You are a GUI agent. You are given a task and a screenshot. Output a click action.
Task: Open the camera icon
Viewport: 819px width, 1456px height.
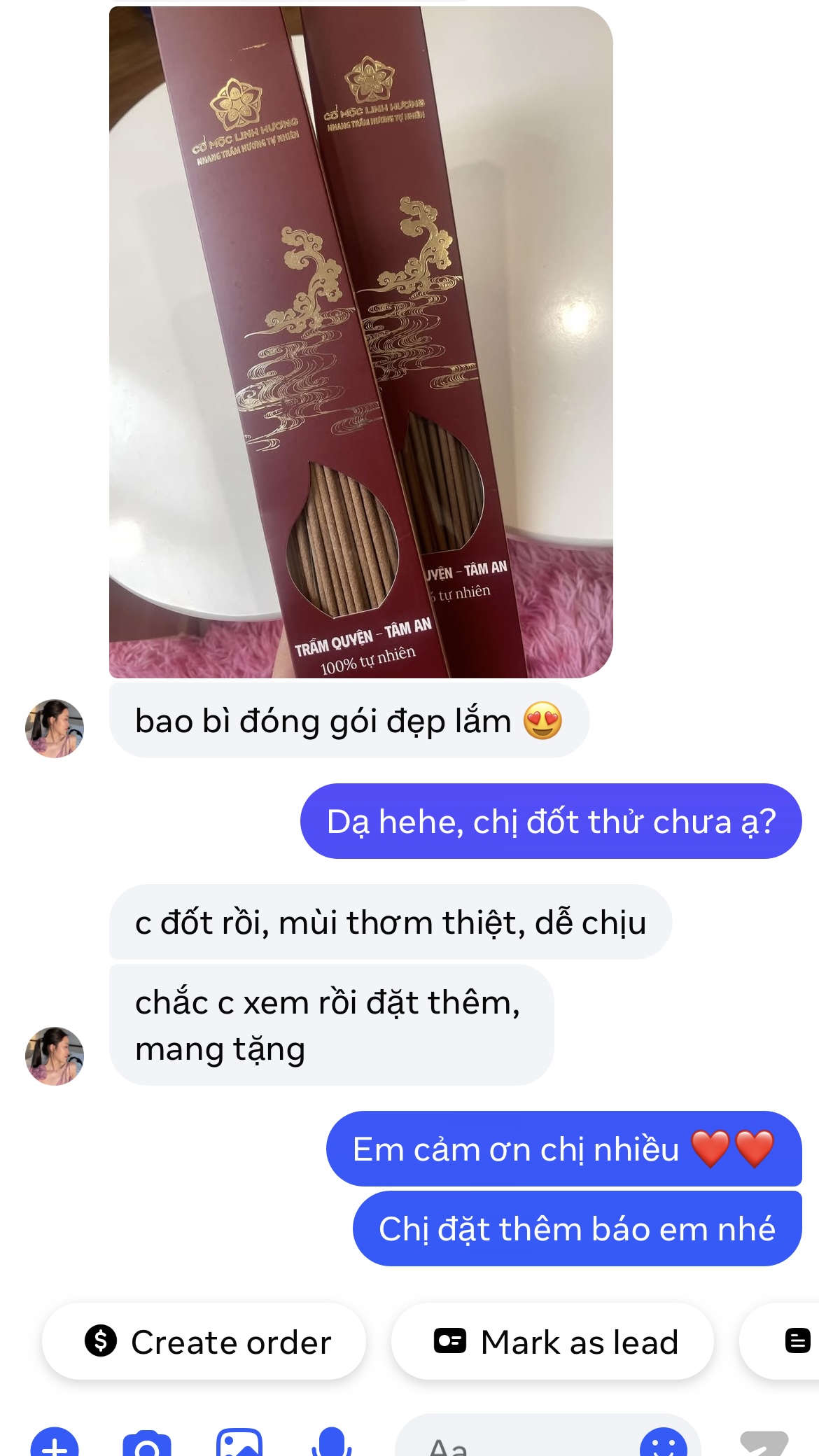pyautogui.click(x=147, y=1443)
